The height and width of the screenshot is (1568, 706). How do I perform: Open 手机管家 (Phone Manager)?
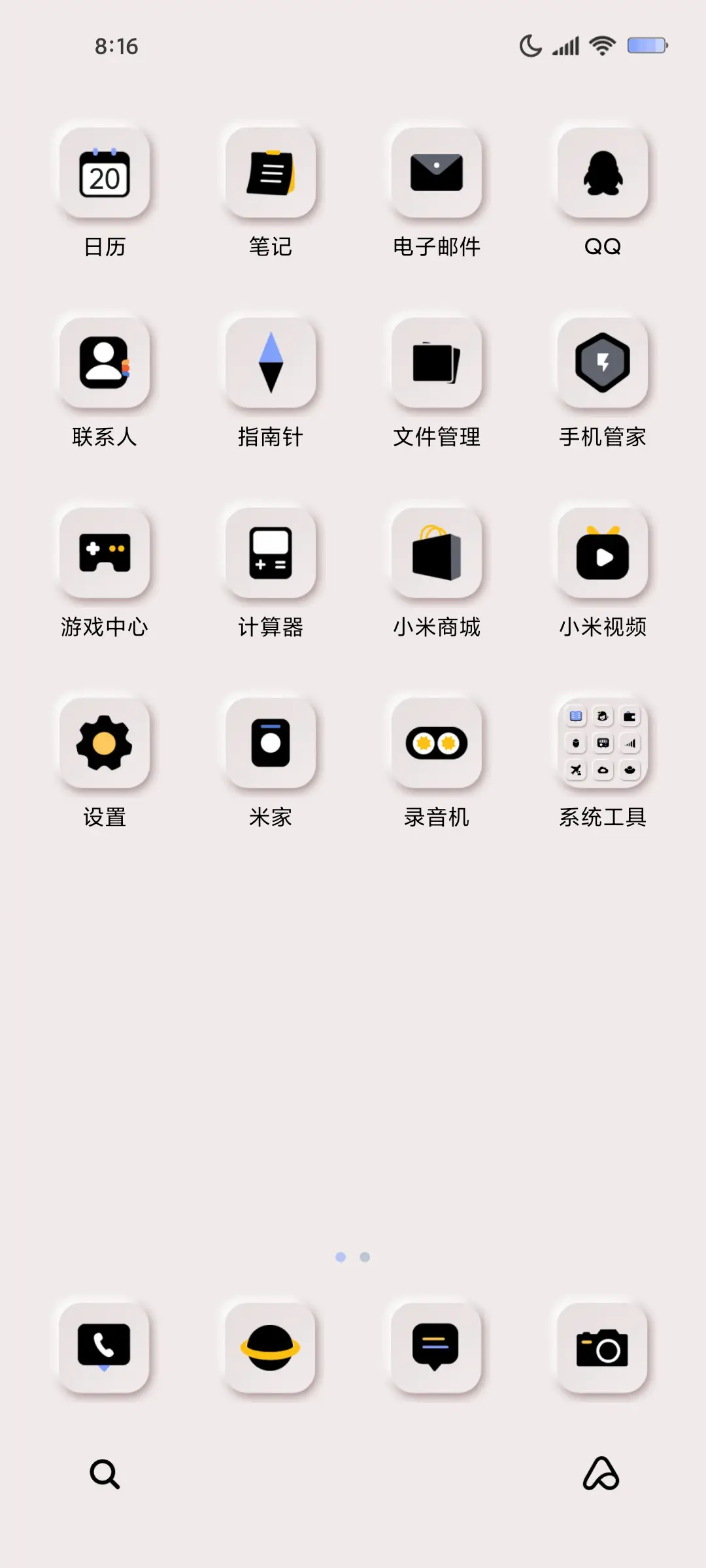click(602, 364)
